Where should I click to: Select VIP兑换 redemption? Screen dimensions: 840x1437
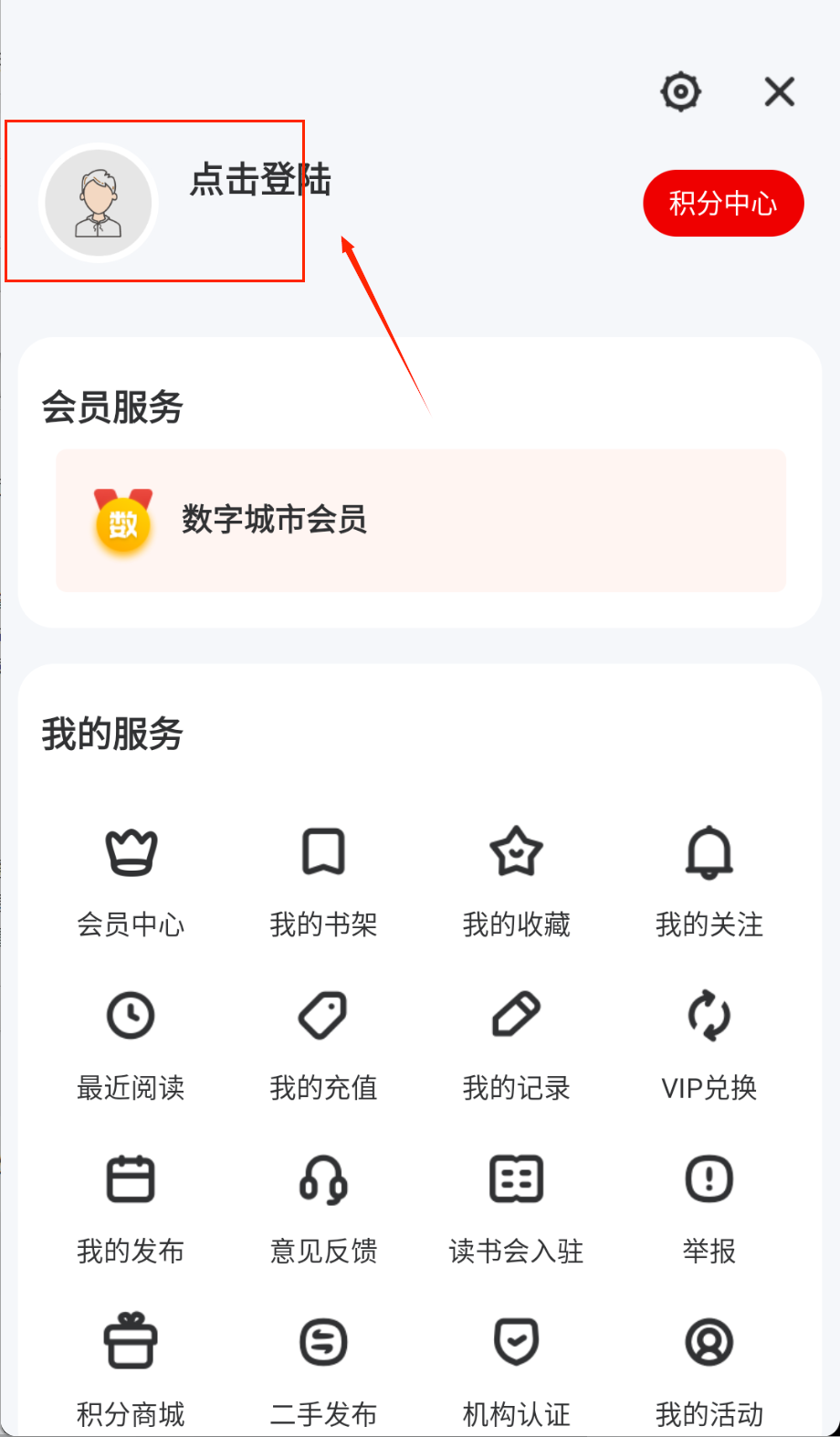click(x=709, y=1041)
